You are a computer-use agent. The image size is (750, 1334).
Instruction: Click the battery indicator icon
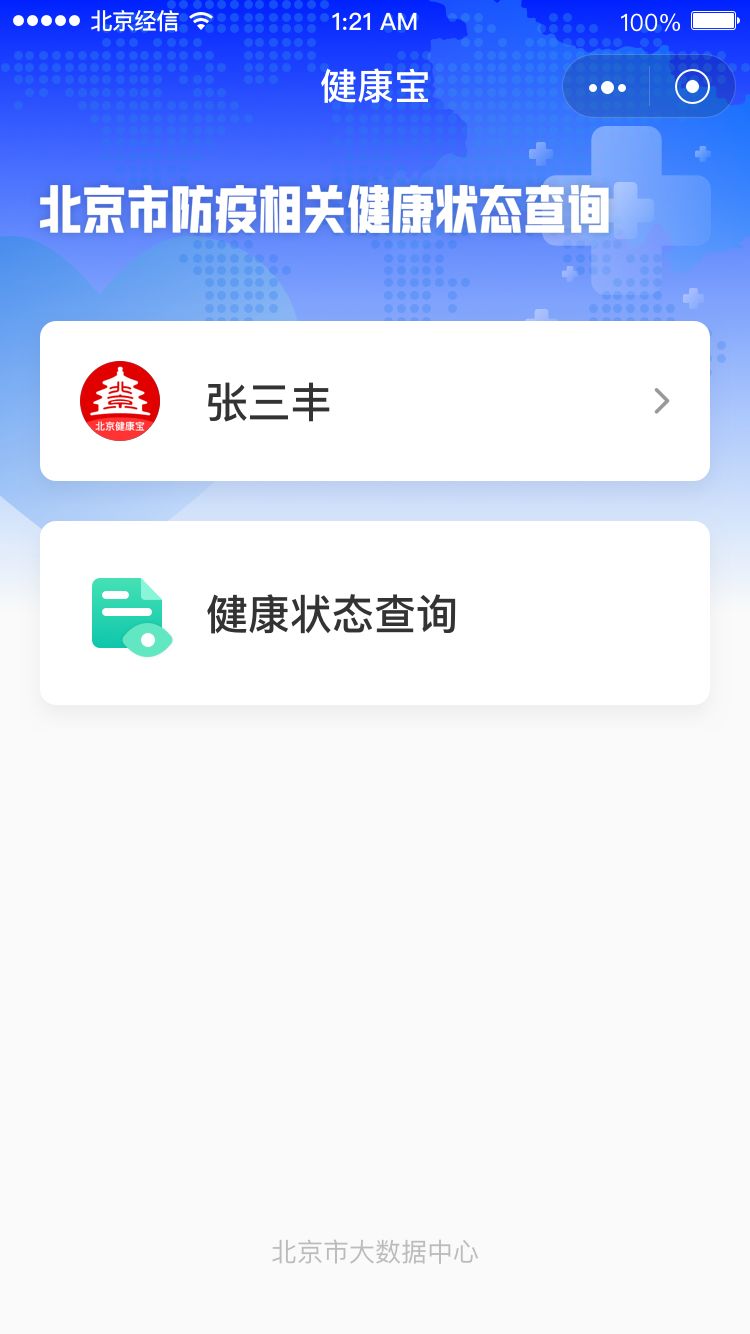(x=712, y=21)
